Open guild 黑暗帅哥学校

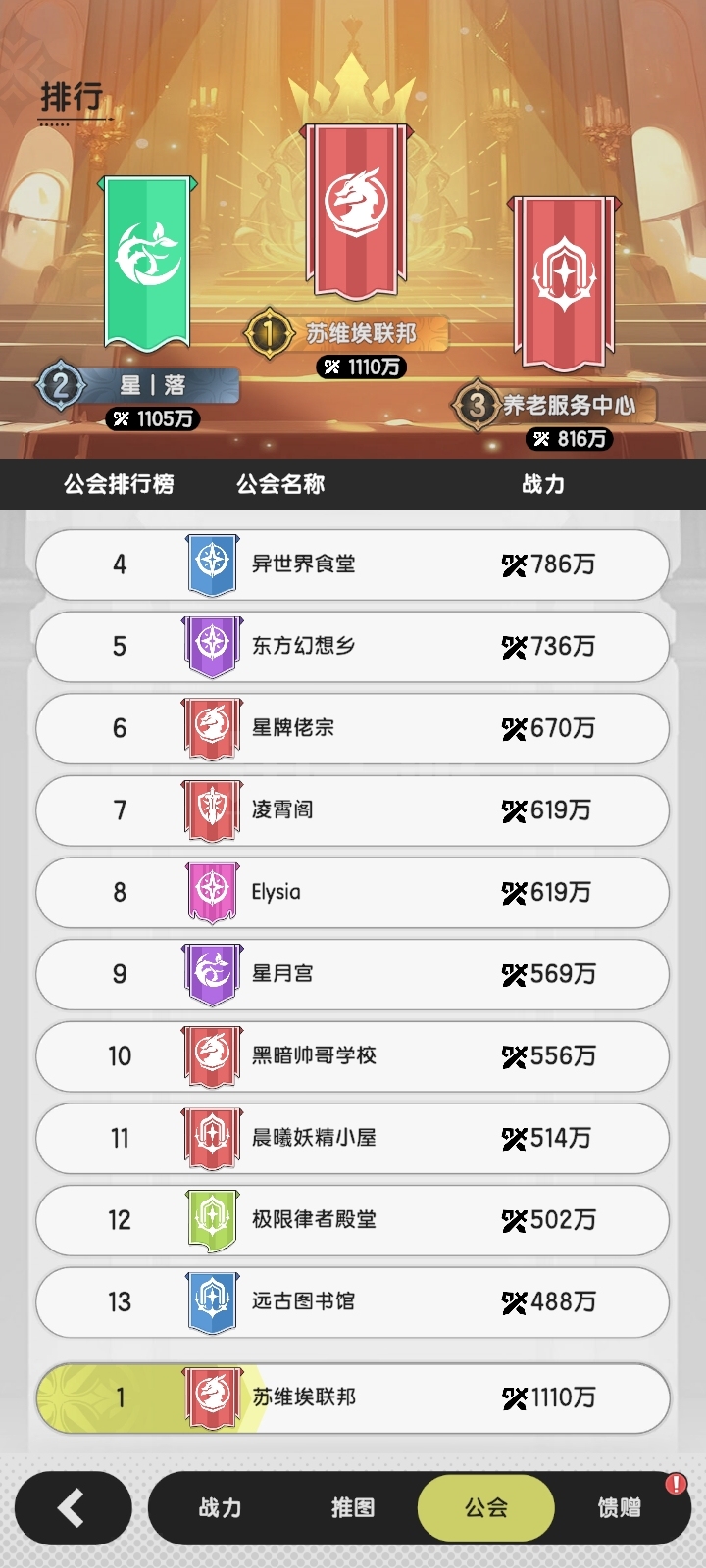pos(353,1056)
